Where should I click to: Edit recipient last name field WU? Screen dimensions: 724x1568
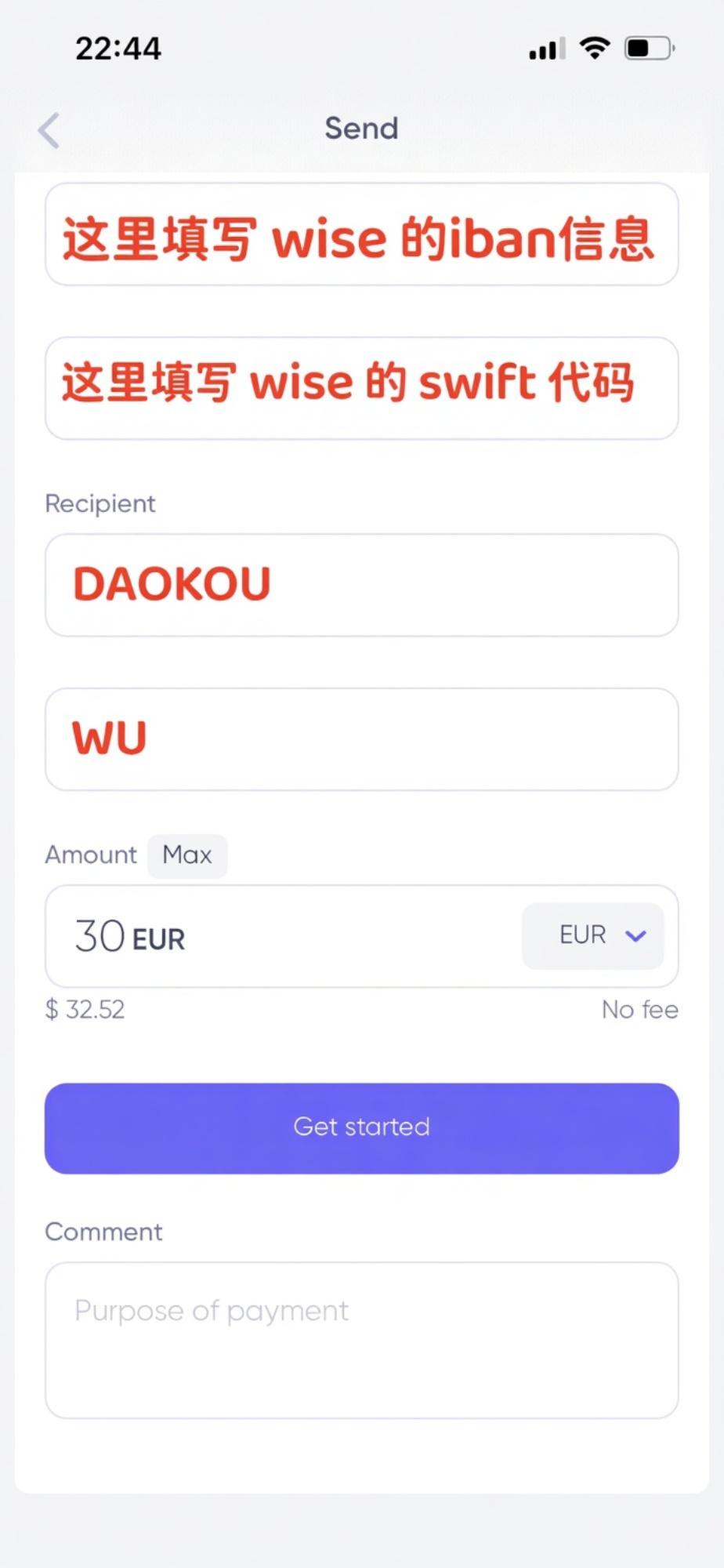(361, 739)
